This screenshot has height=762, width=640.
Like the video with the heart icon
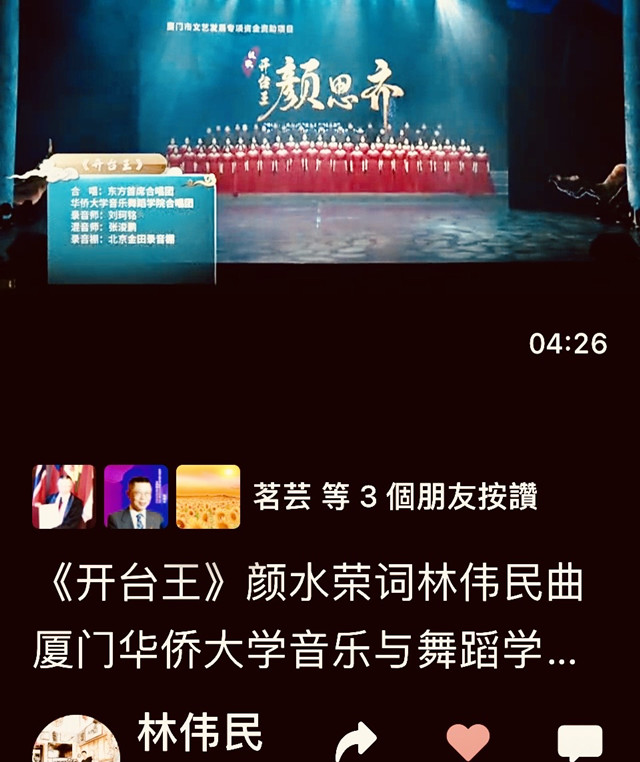[x=467, y=741]
